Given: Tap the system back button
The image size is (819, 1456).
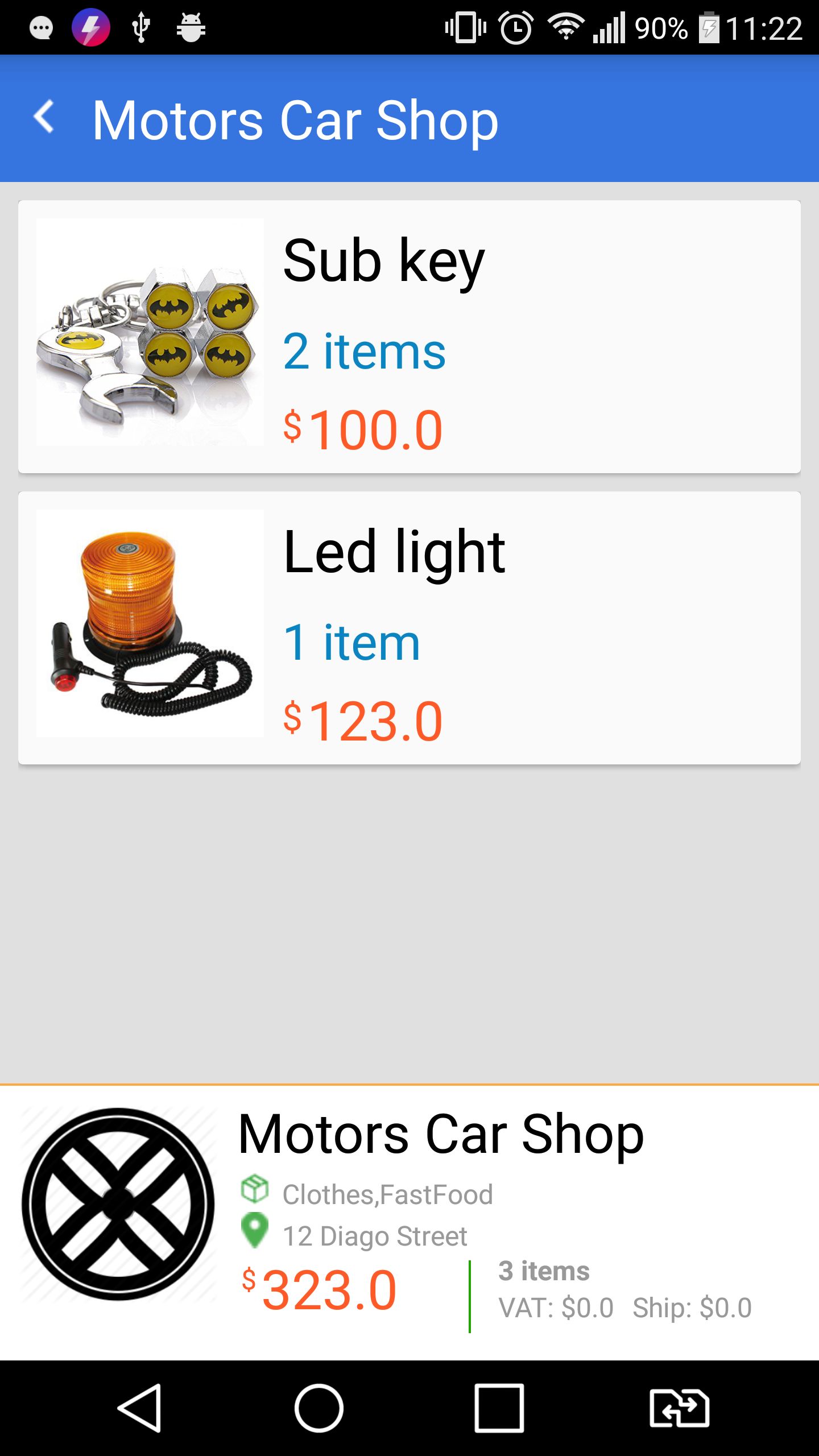Looking at the screenshot, I should pyautogui.click(x=140, y=1408).
